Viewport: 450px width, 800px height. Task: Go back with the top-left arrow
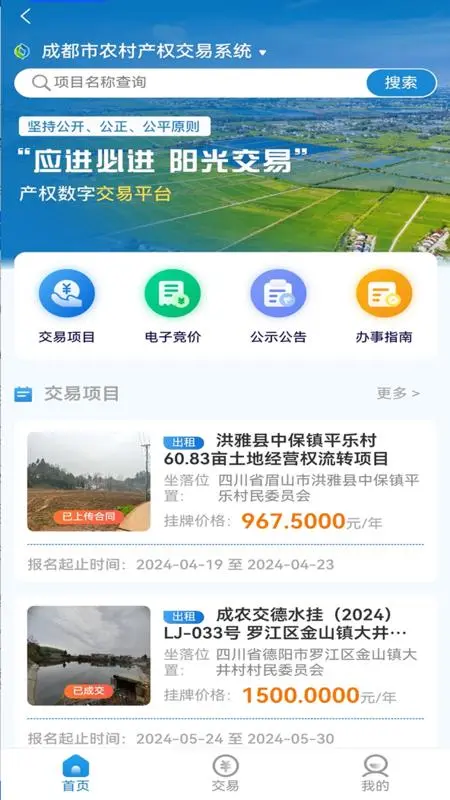(26, 16)
